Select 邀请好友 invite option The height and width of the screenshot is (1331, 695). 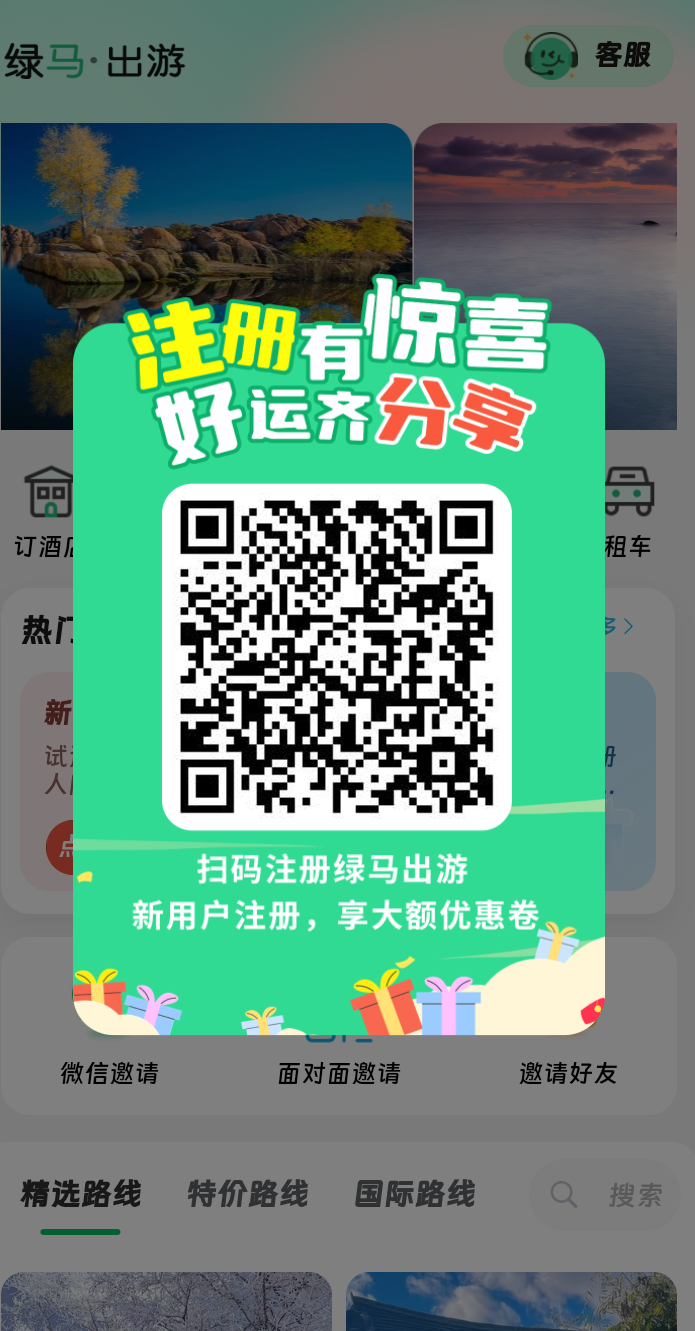[568, 1072]
